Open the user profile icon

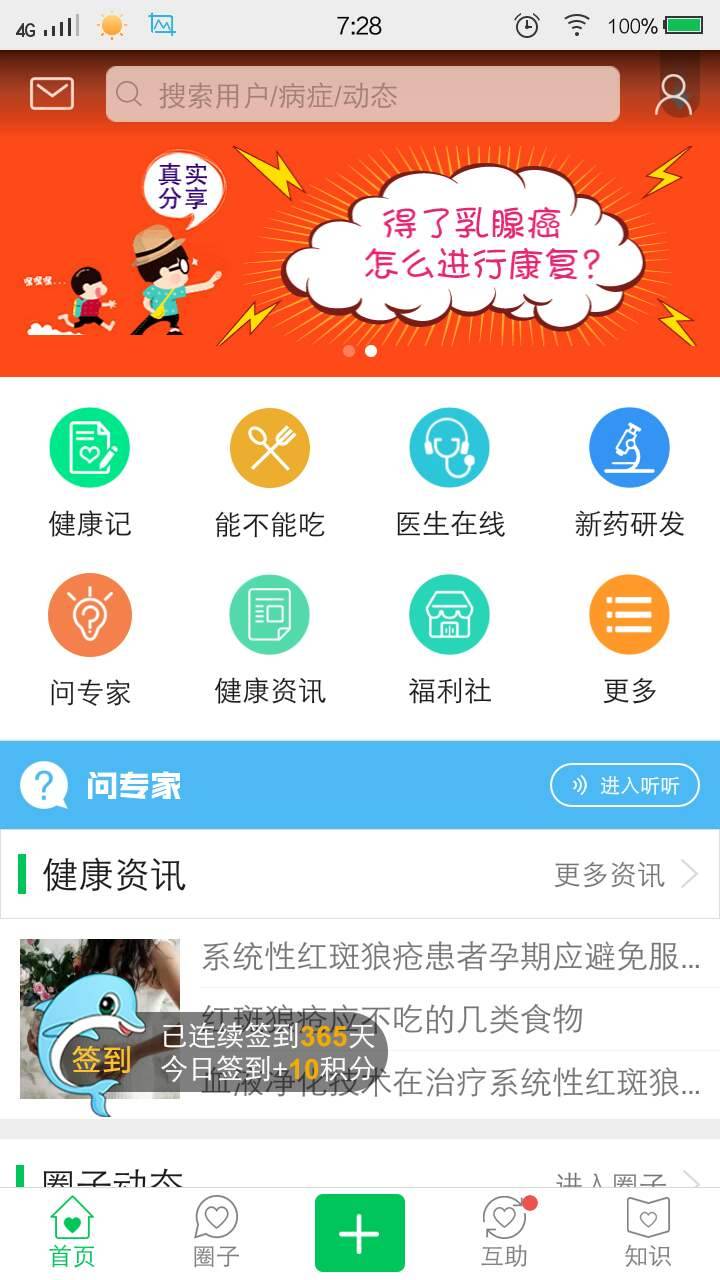674,95
